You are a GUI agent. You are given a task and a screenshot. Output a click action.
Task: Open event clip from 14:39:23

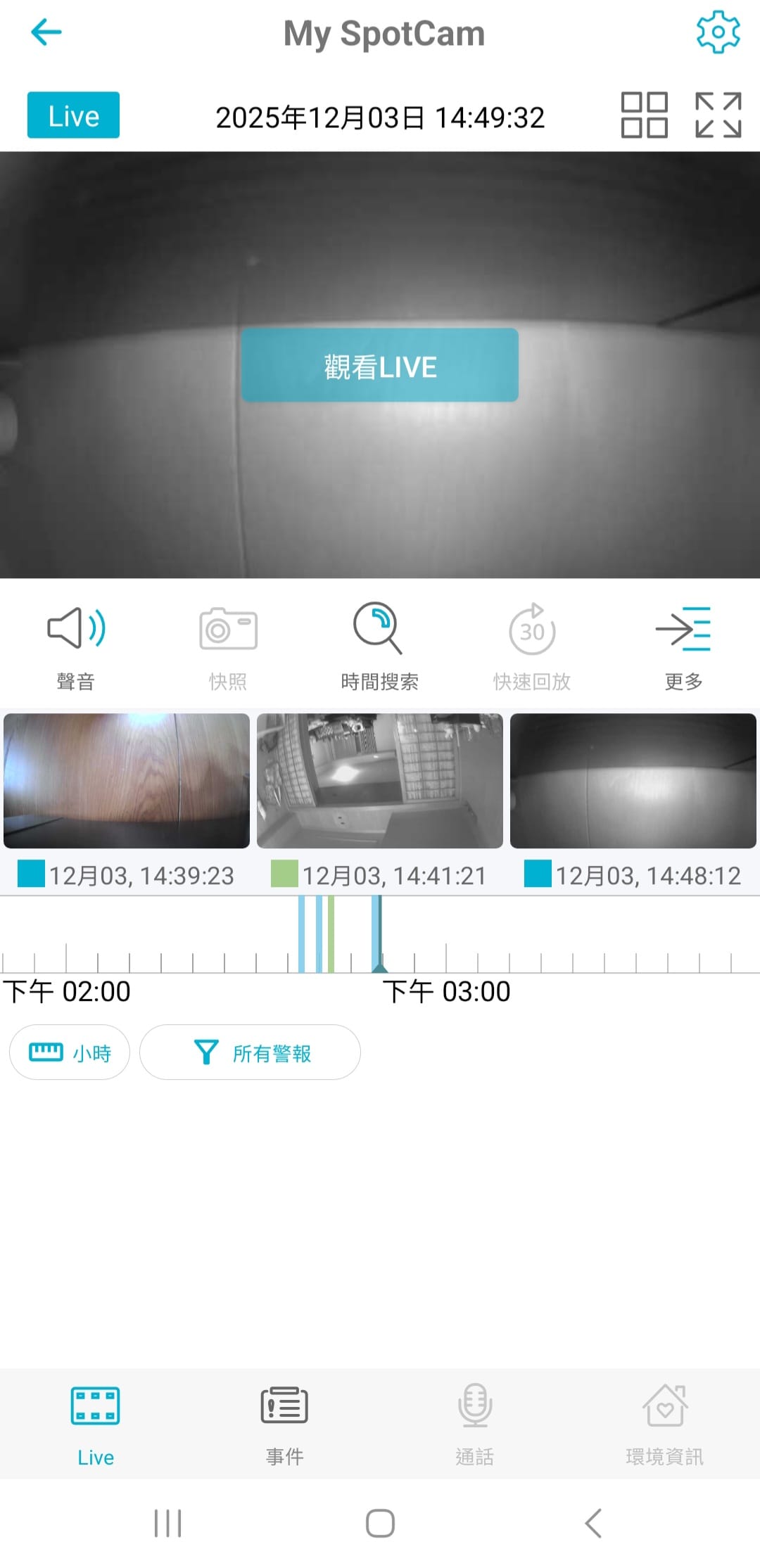tap(127, 781)
